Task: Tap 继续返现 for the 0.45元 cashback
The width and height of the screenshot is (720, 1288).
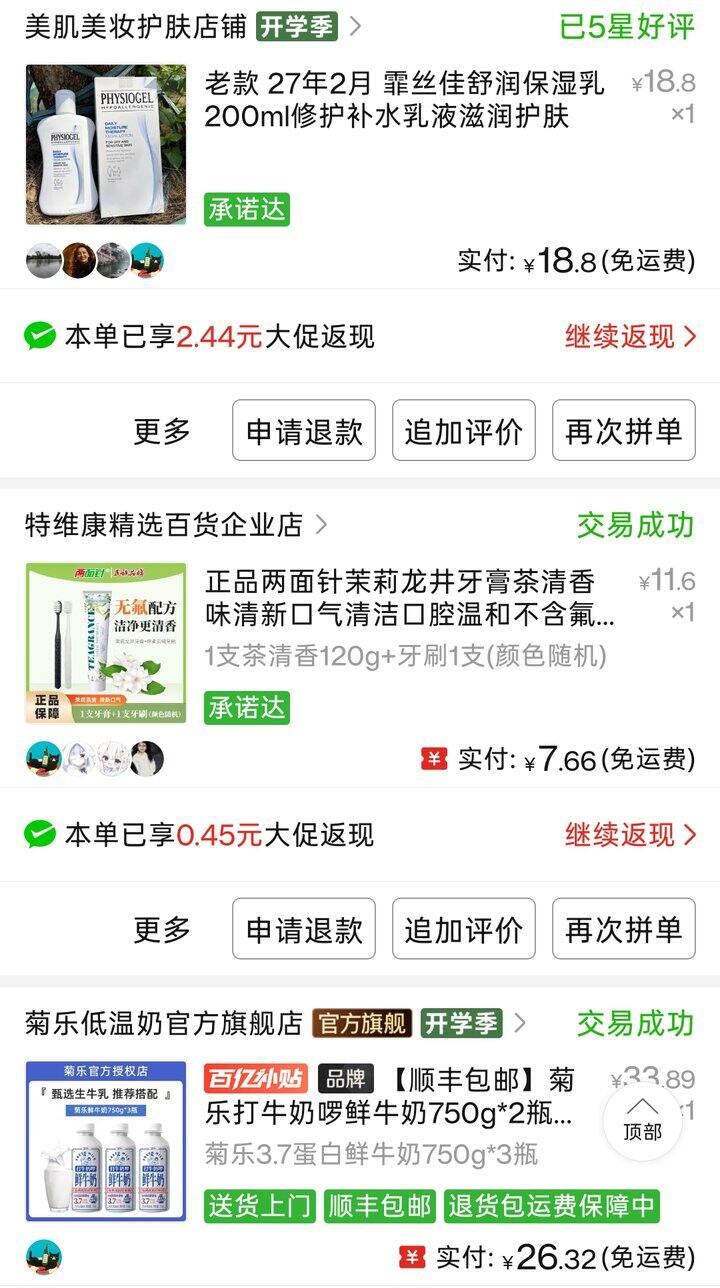Action: click(x=631, y=834)
